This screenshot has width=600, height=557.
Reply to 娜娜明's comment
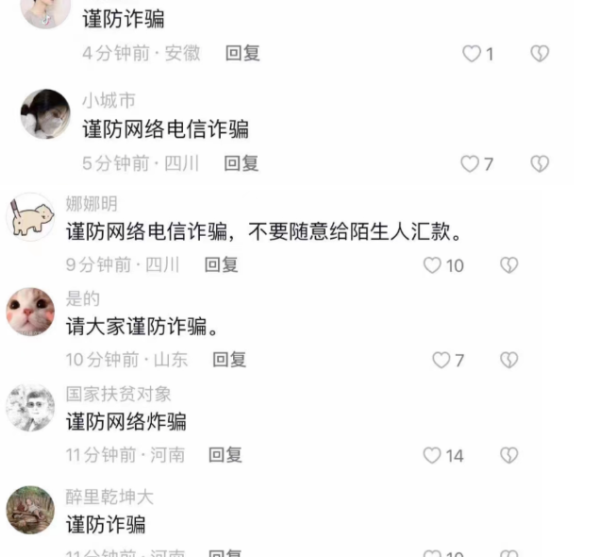(x=222, y=265)
